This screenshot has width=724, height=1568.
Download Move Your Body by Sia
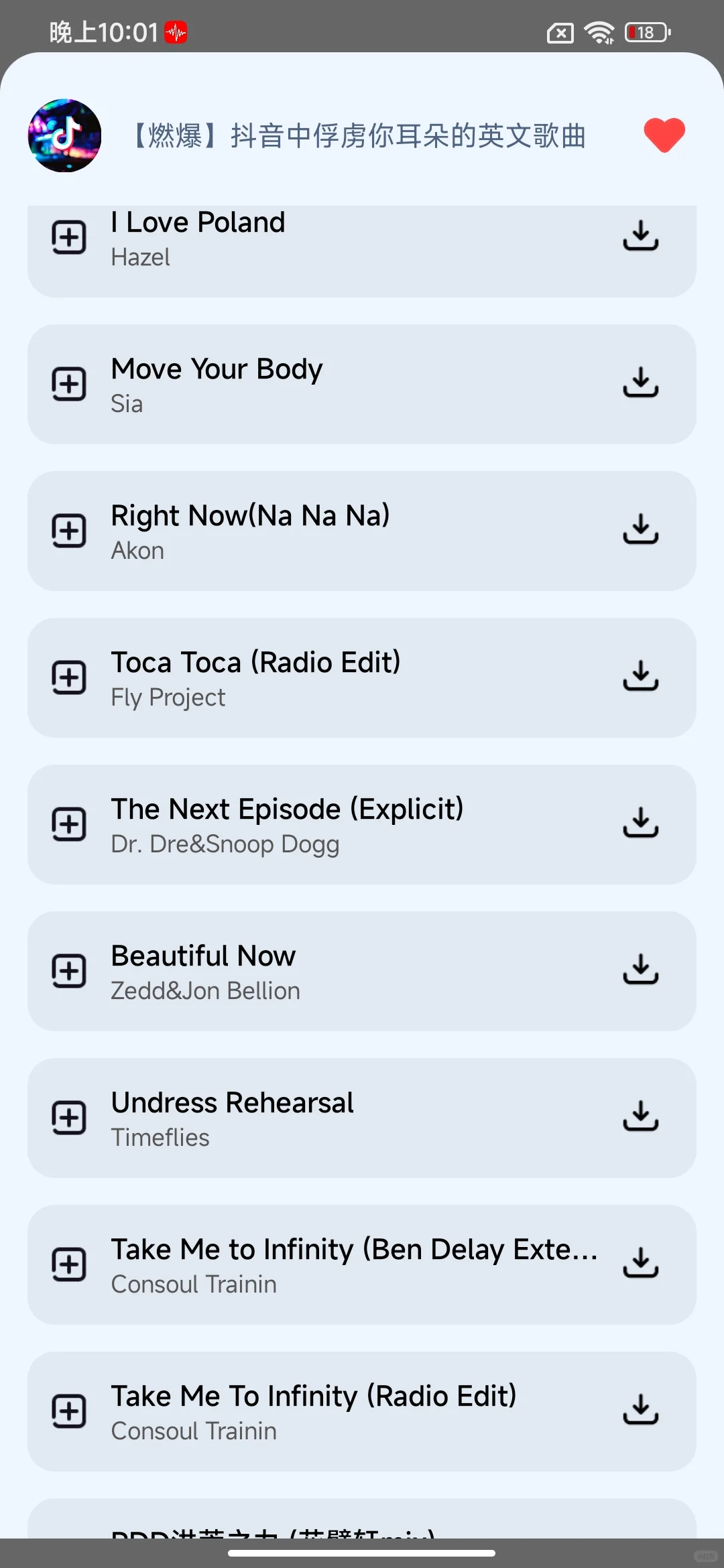pyautogui.click(x=641, y=383)
